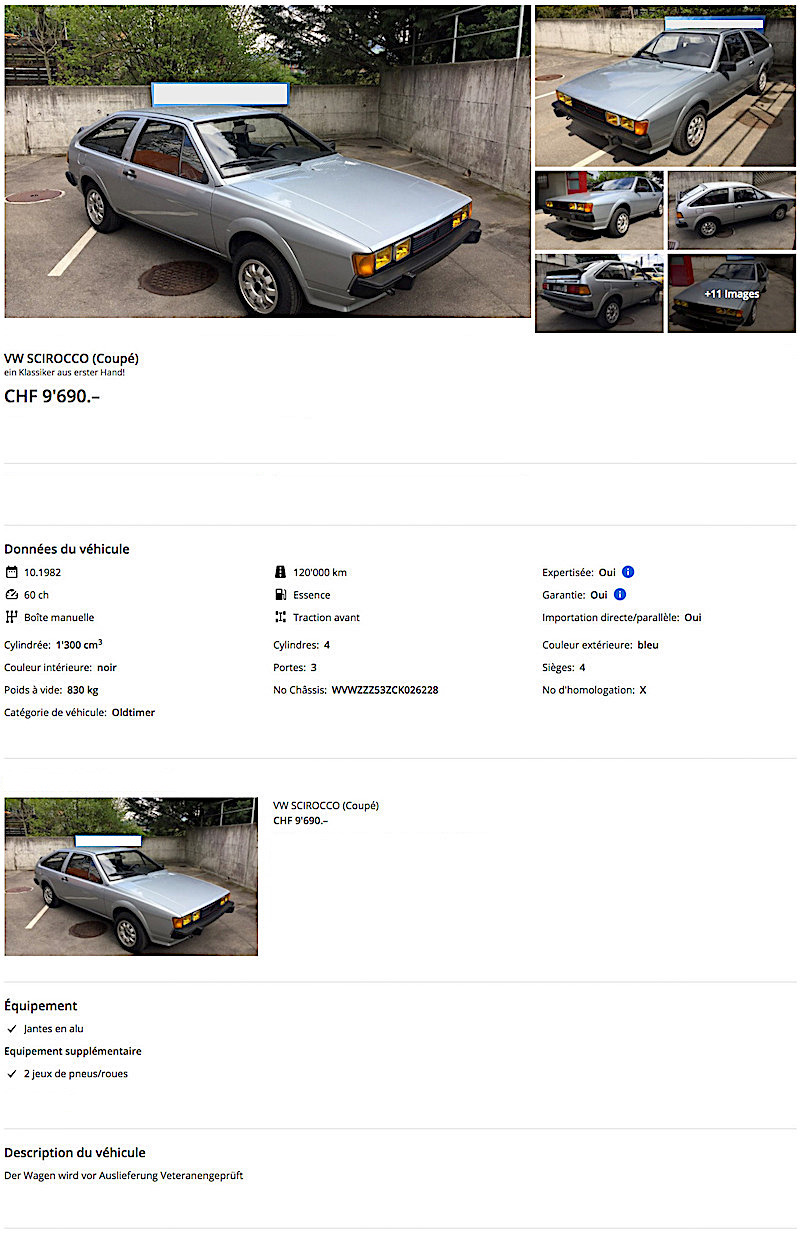Show info about Garantie
Screen dimensions: 800x1236
[x=620, y=595]
